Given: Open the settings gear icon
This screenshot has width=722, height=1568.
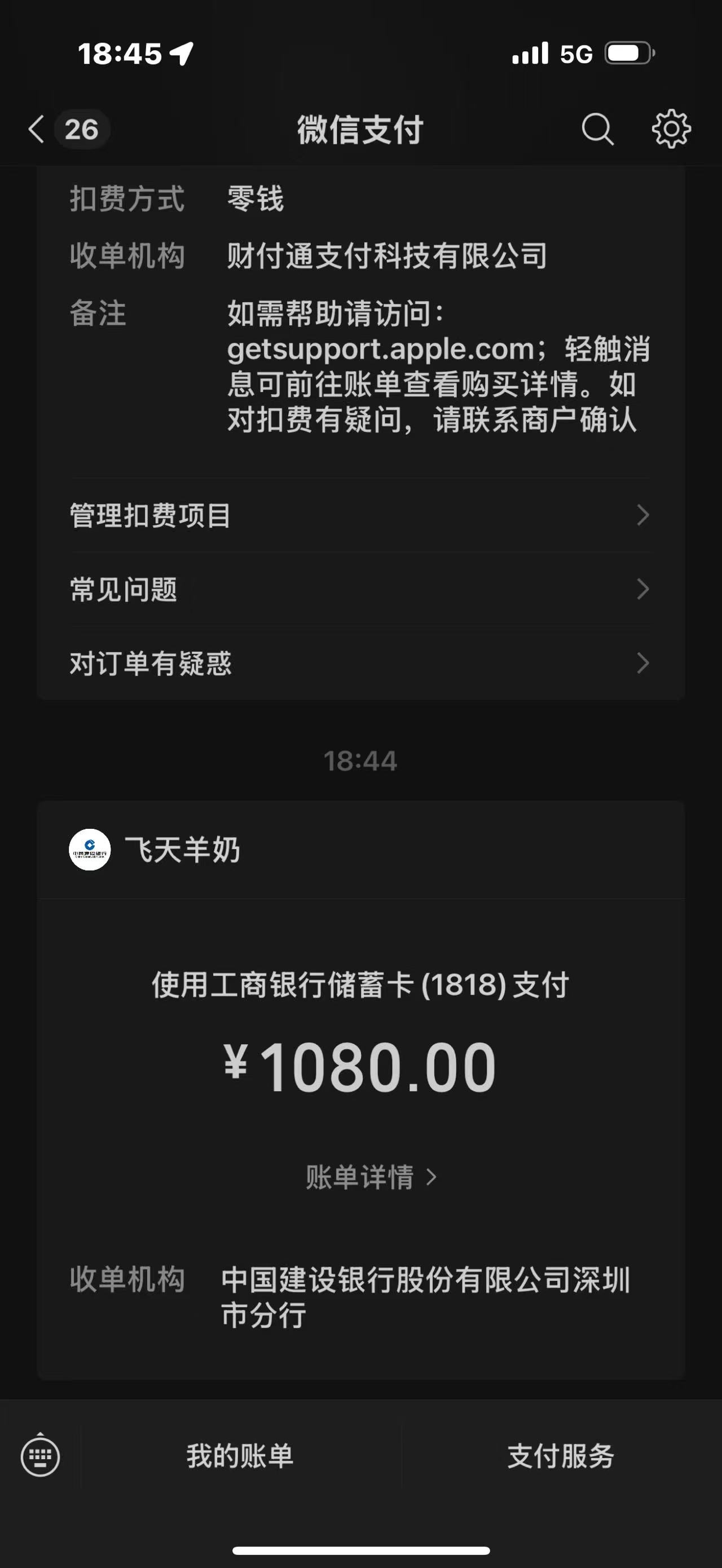Looking at the screenshot, I should point(671,129).
